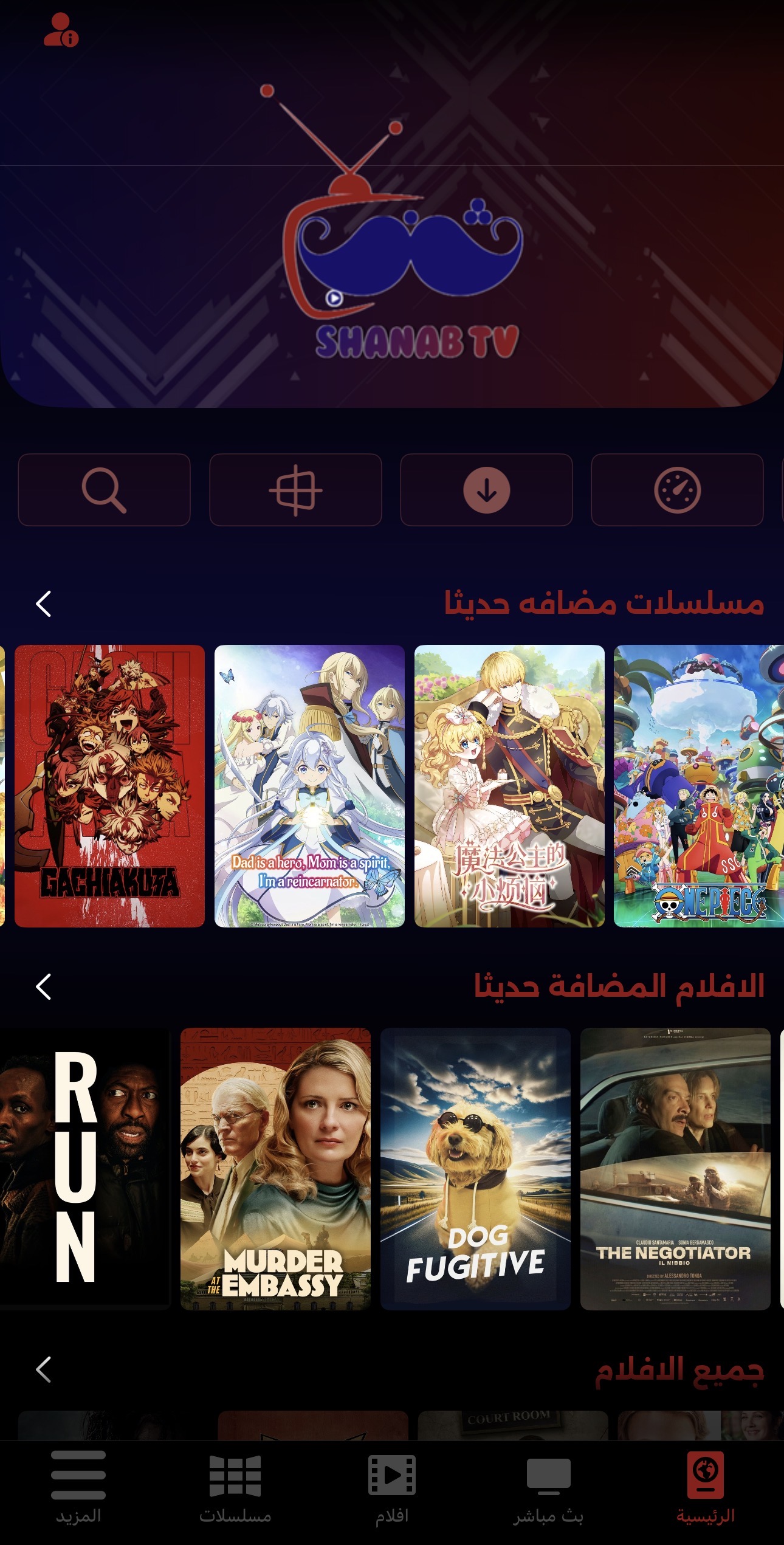Open the user account info icon
Screen dimensions: 784x1545
pyautogui.click(x=61, y=31)
